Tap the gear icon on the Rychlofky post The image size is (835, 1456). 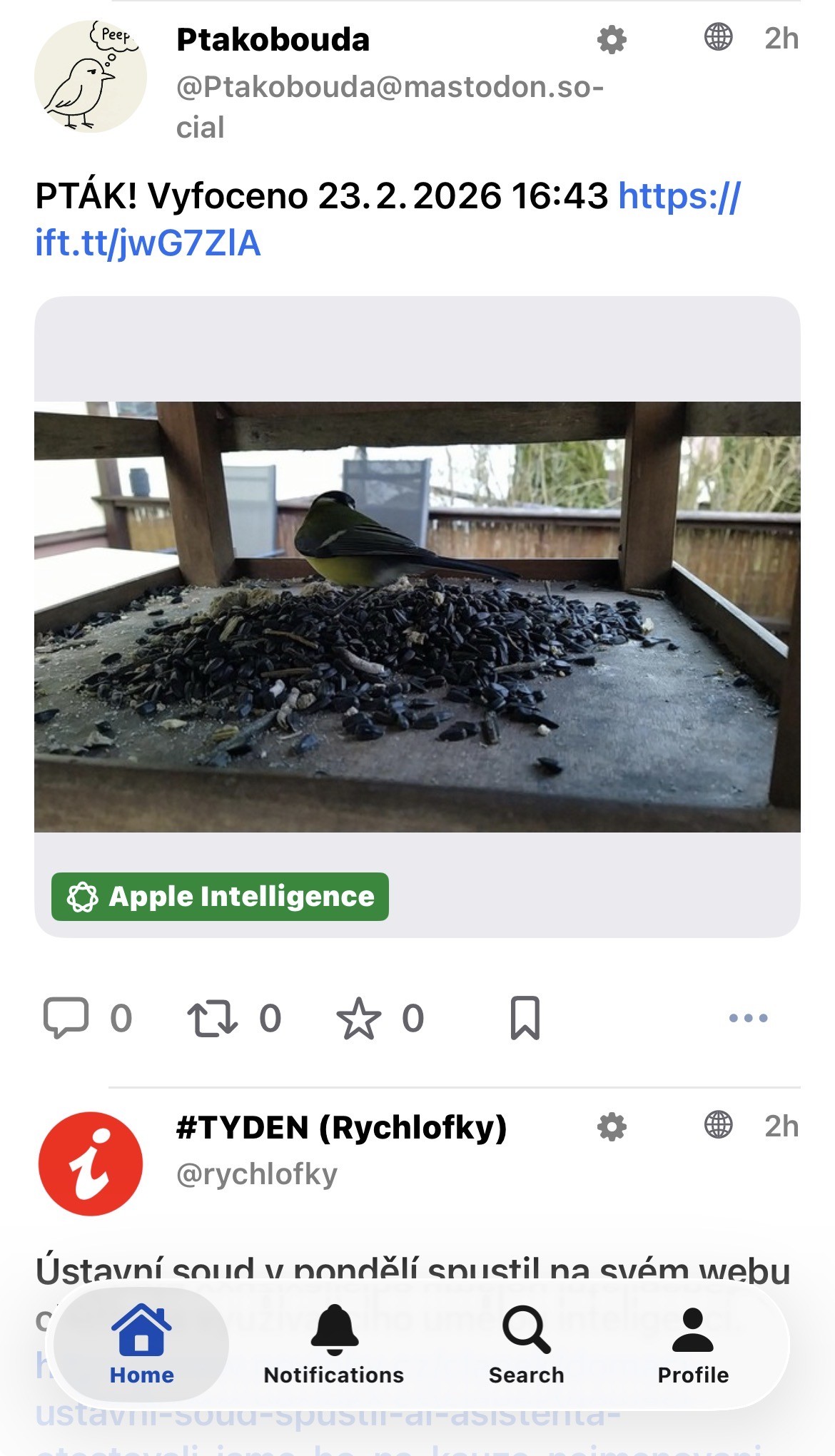click(x=612, y=1126)
